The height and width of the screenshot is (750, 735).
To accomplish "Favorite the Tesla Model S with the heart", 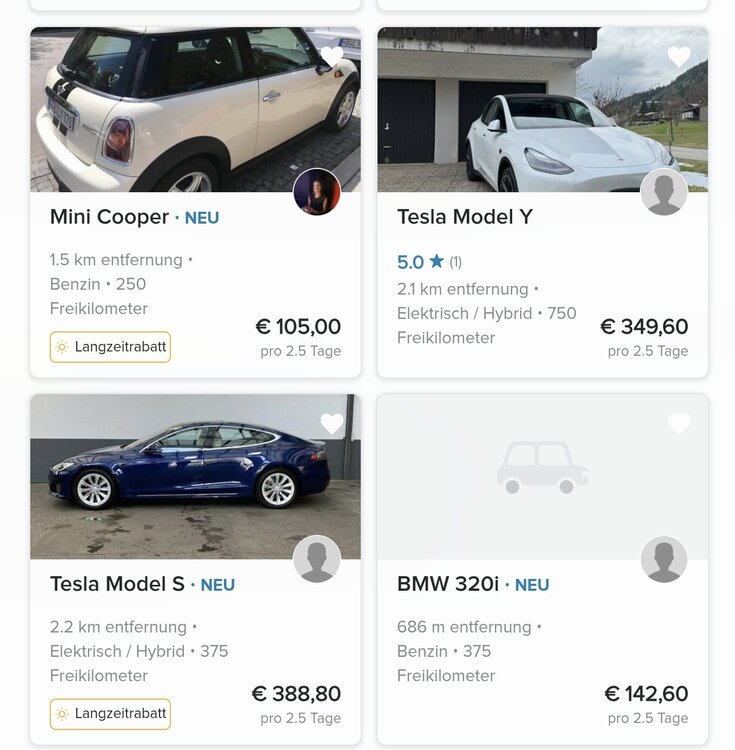I will (332, 424).
